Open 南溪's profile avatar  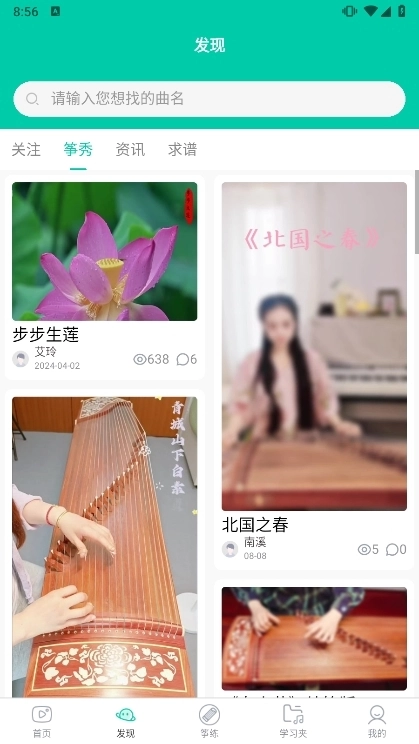(230, 549)
